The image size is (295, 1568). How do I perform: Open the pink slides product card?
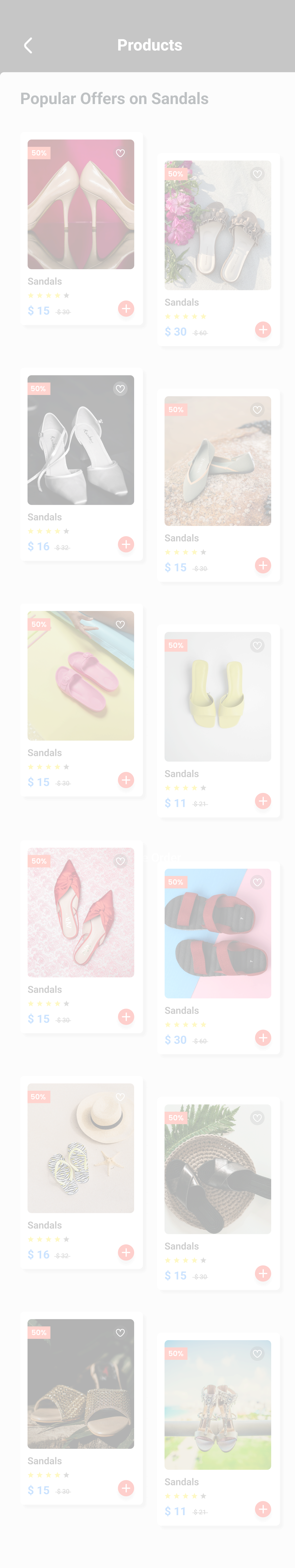[x=80, y=676]
